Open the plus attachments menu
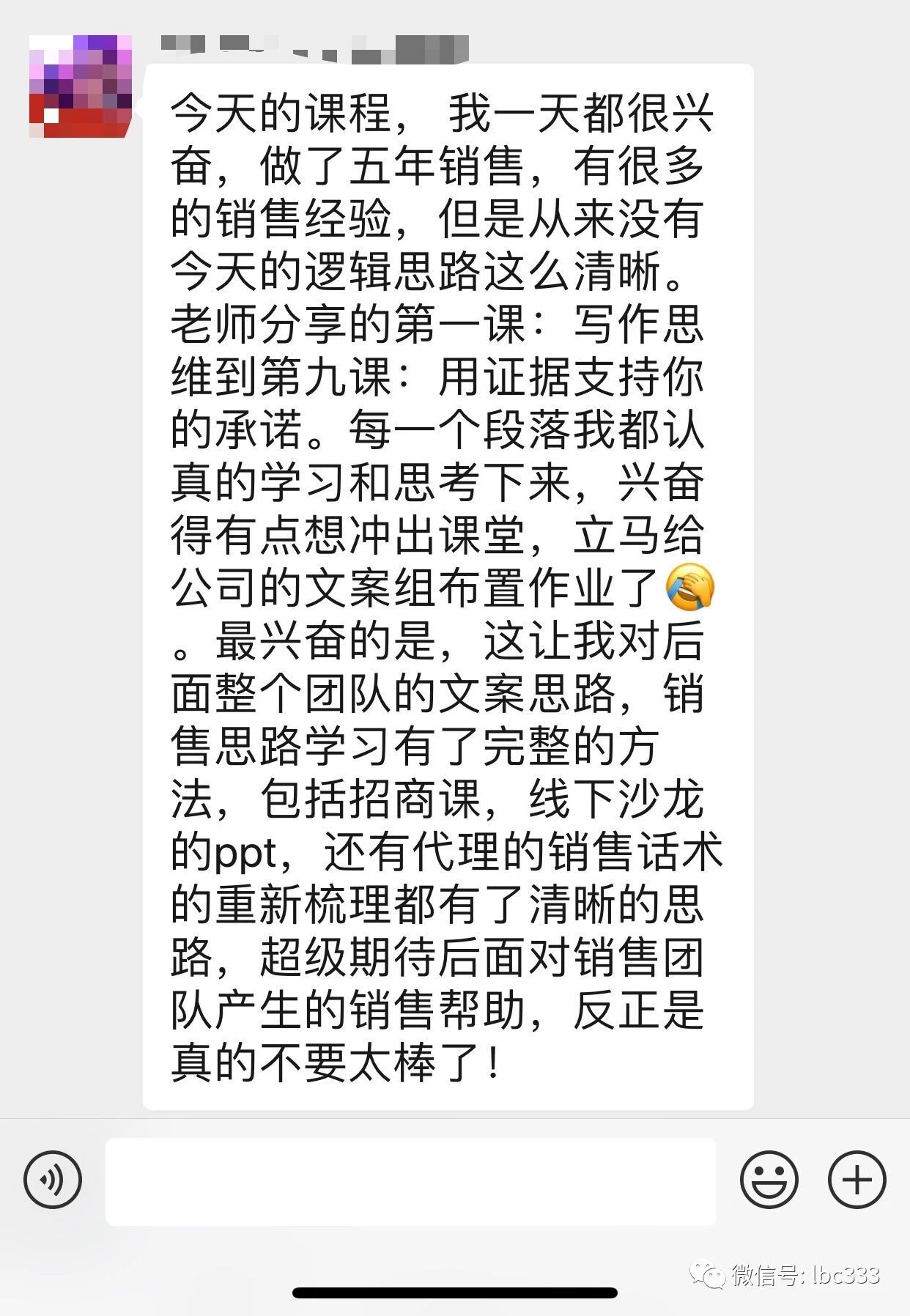Viewport: 910px width, 1316px height. point(857,1180)
